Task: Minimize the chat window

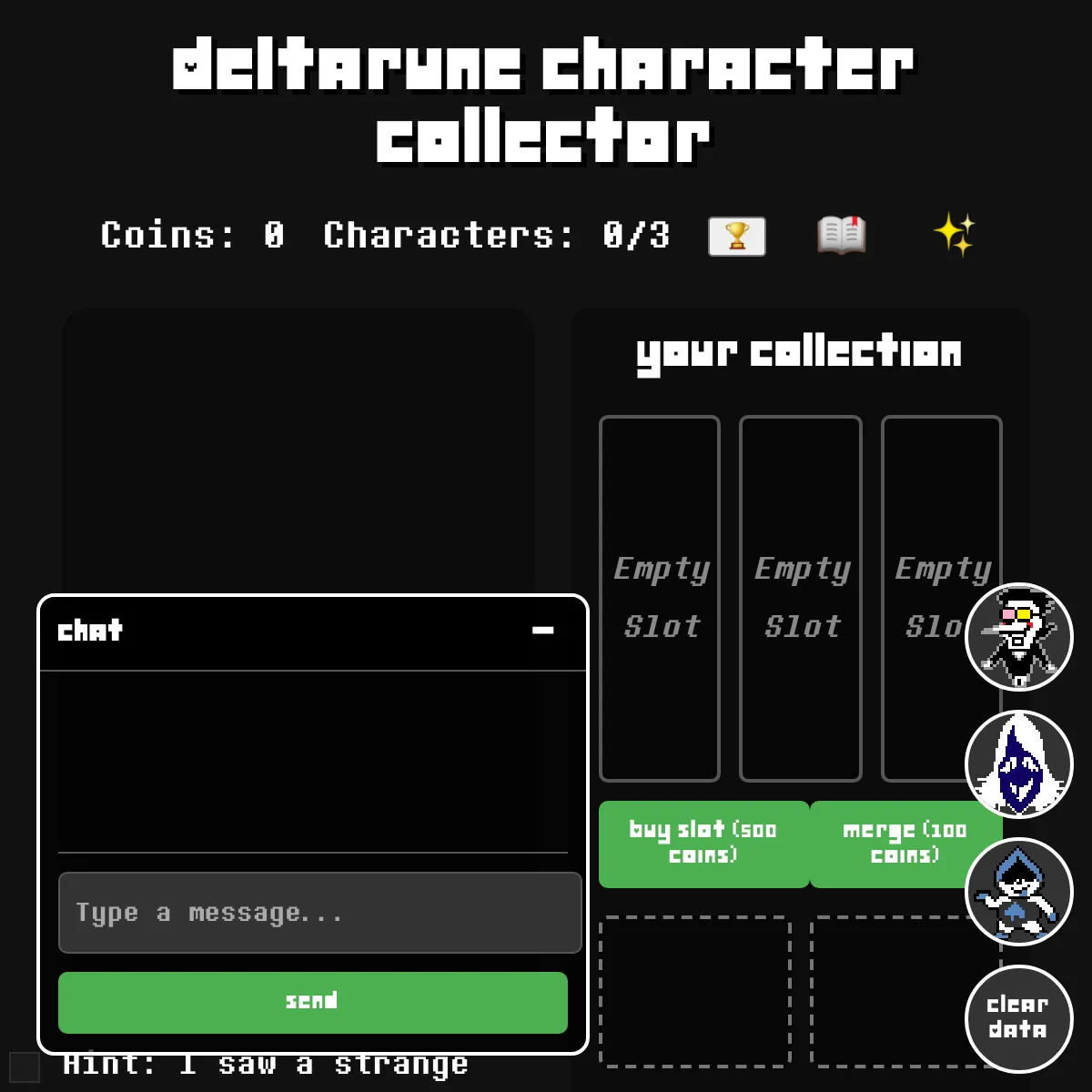Action: pyautogui.click(x=543, y=631)
